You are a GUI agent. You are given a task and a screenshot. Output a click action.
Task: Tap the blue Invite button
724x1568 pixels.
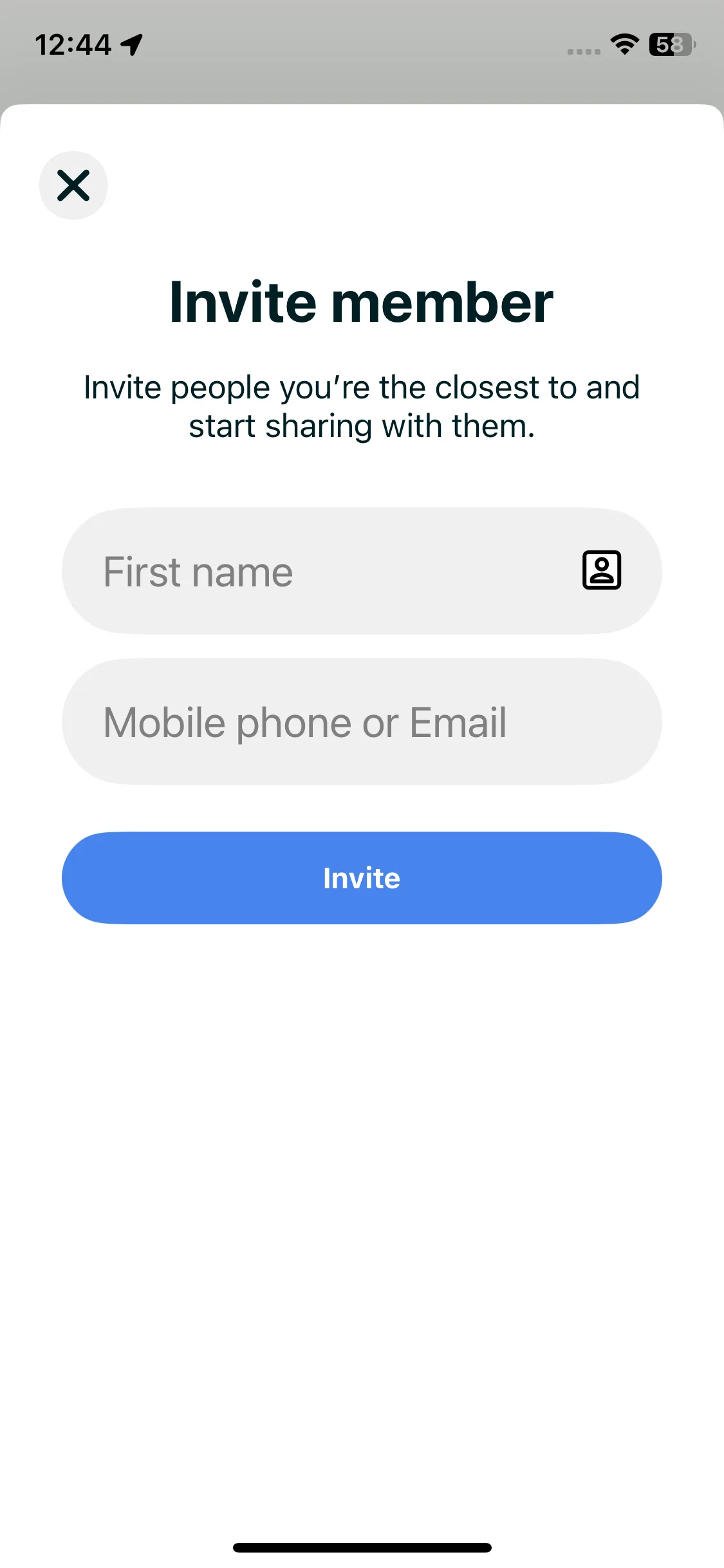pyautogui.click(x=362, y=878)
